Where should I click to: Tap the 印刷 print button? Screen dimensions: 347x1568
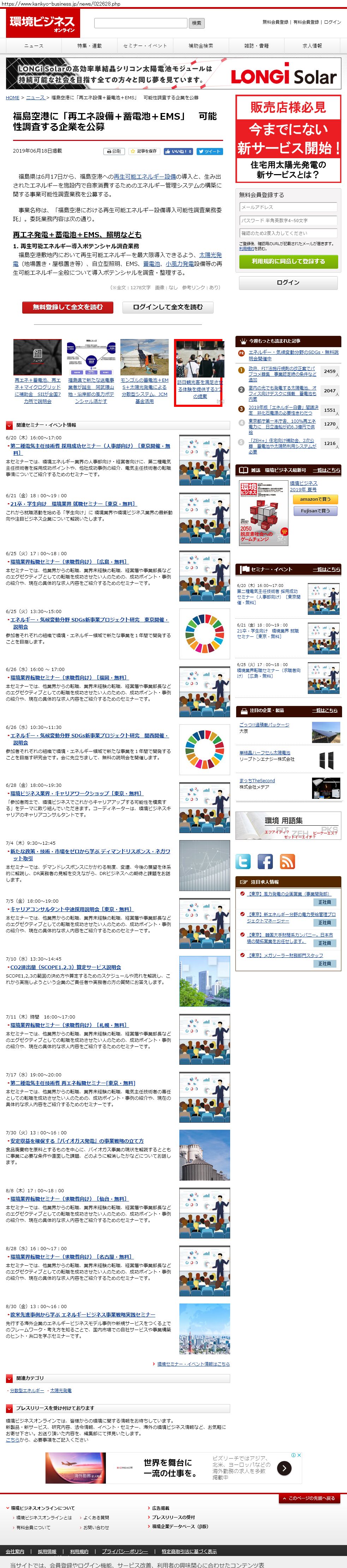coord(114,151)
